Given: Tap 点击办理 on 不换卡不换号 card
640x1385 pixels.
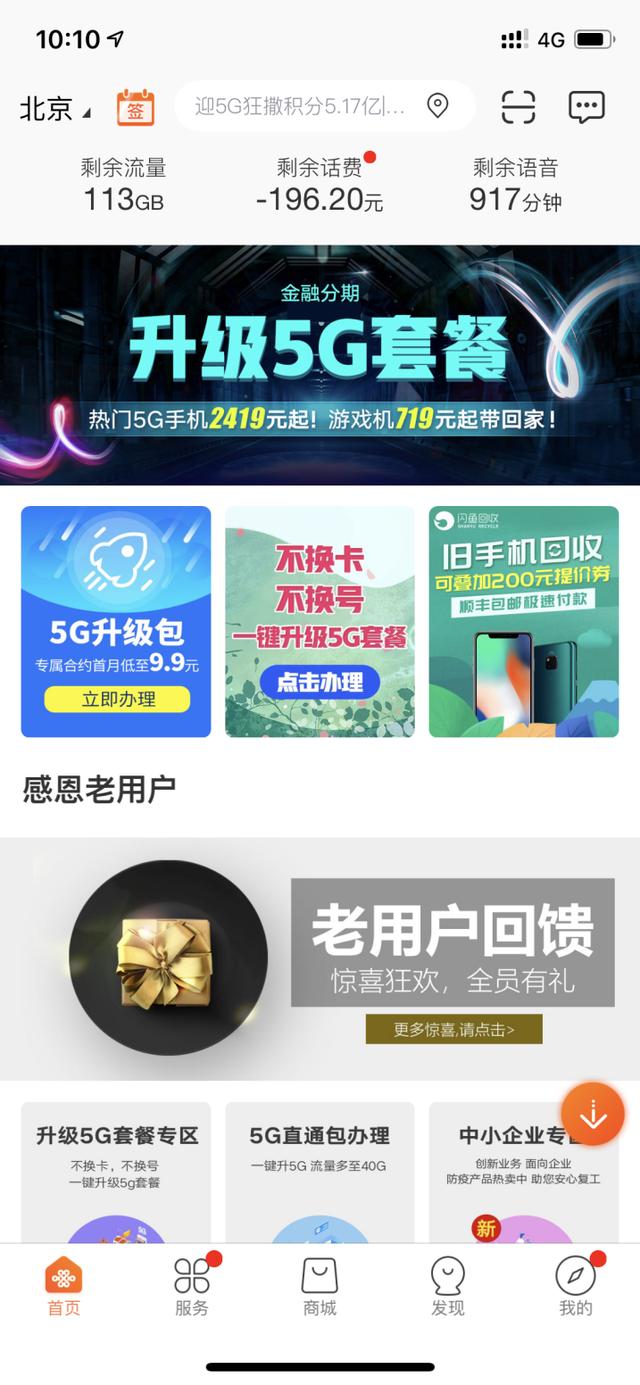Looking at the screenshot, I should [320, 682].
